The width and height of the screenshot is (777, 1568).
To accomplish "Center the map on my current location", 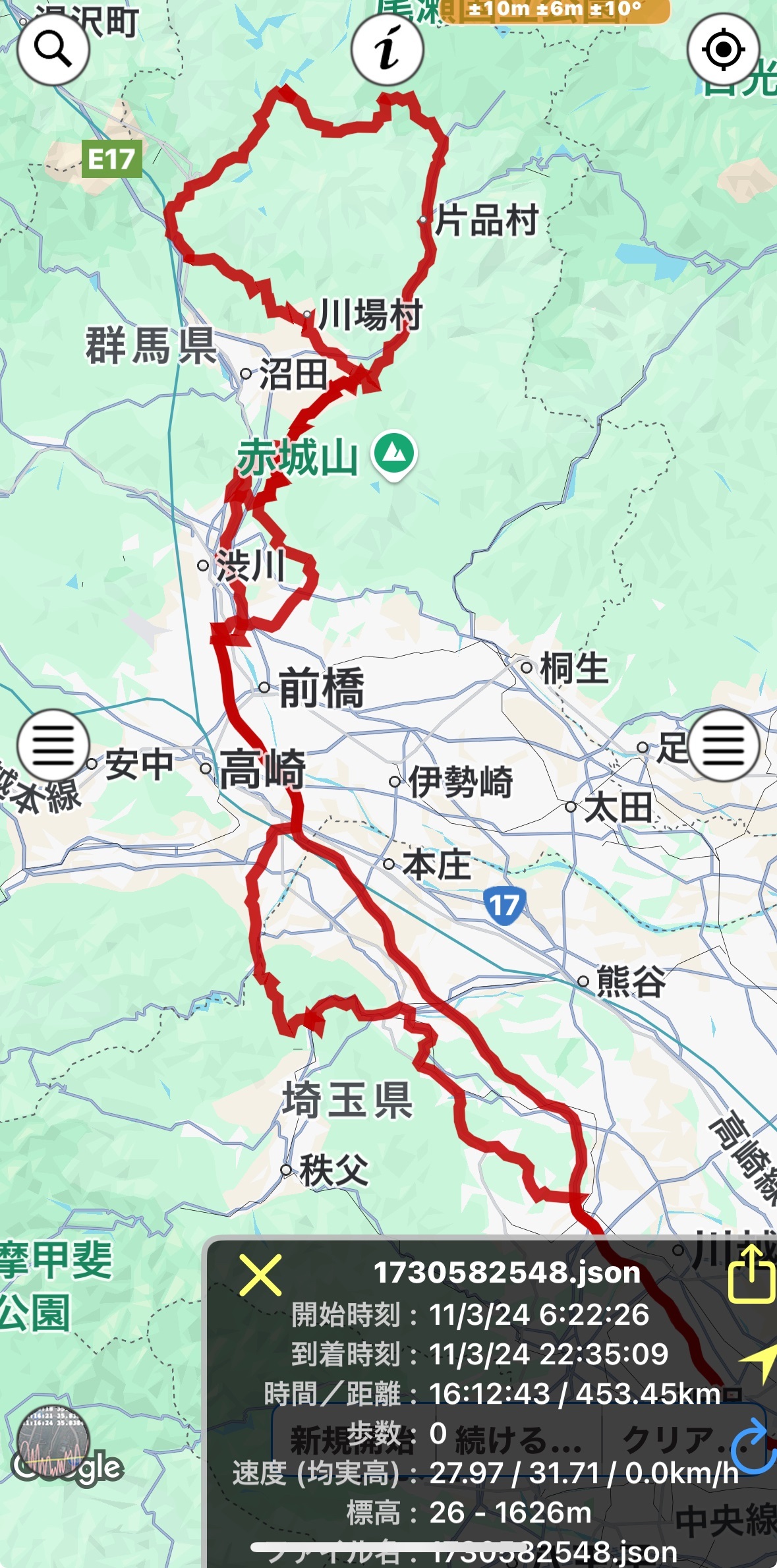I will (x=723, y=49).
